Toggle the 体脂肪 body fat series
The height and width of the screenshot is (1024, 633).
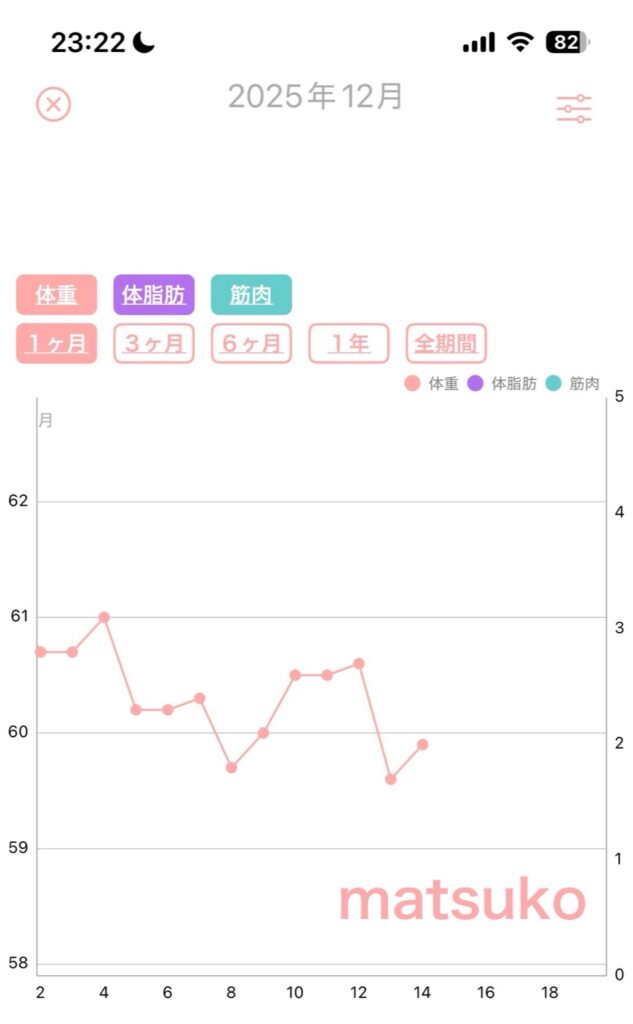pyautogui.click(x=153, y=295)
